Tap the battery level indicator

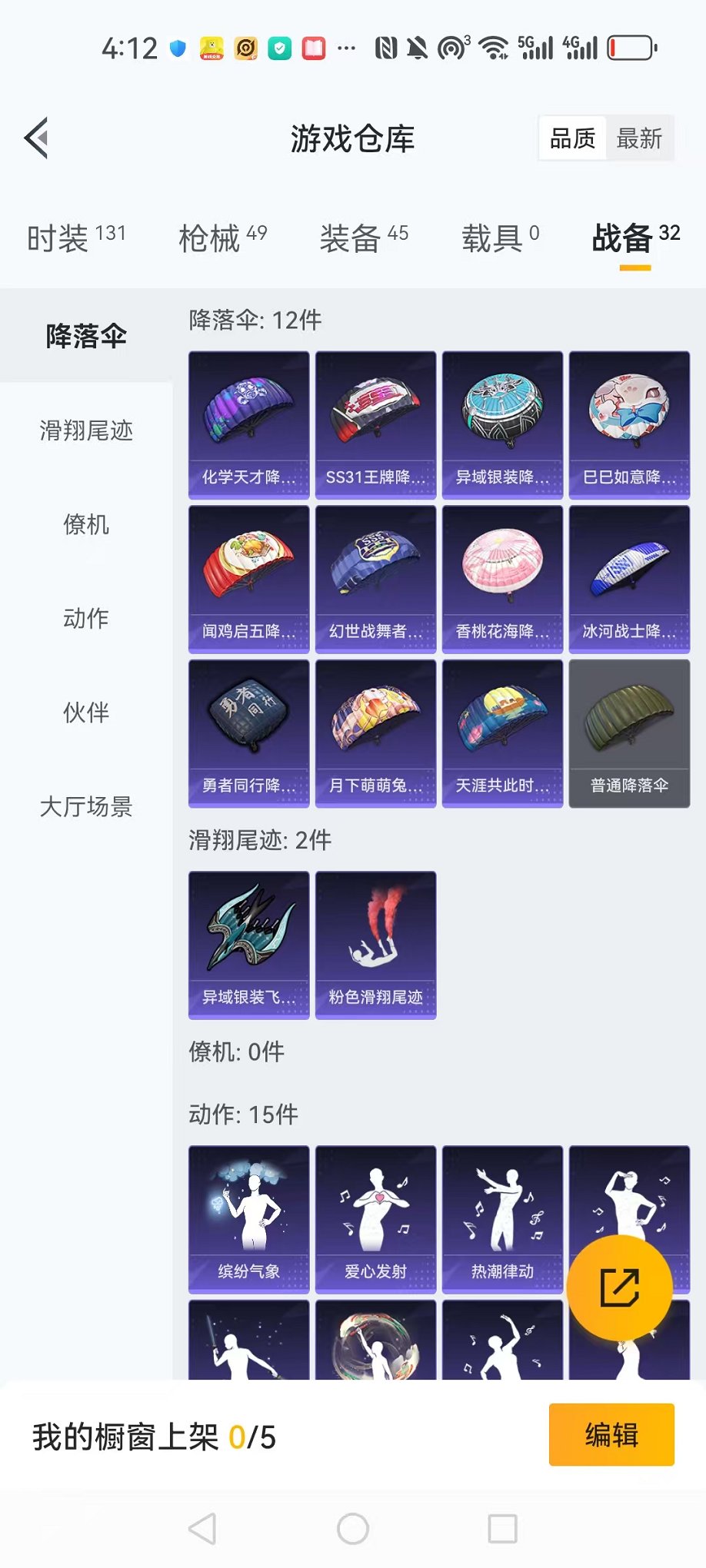628,48
